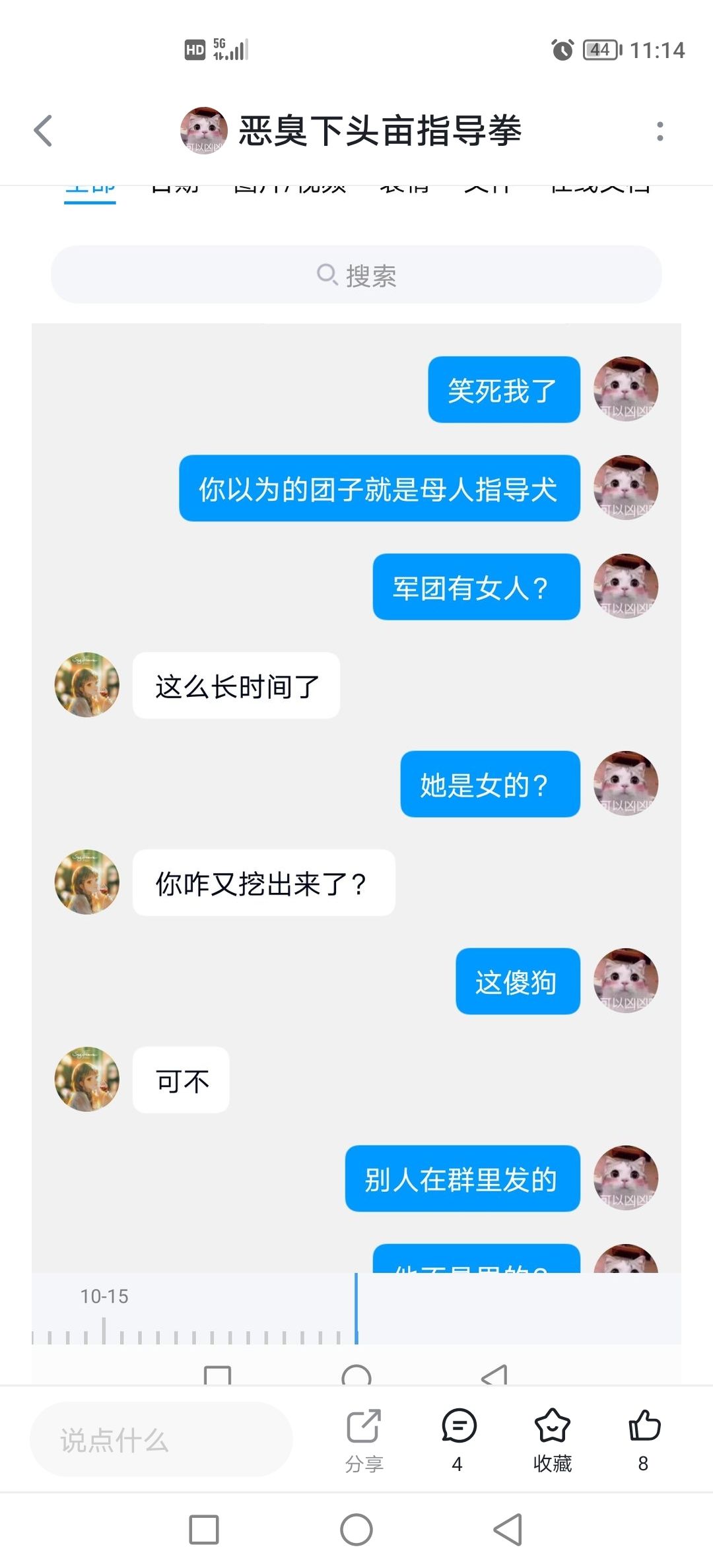Tap the magnifier icon in the search bar

tap(326, 275)
